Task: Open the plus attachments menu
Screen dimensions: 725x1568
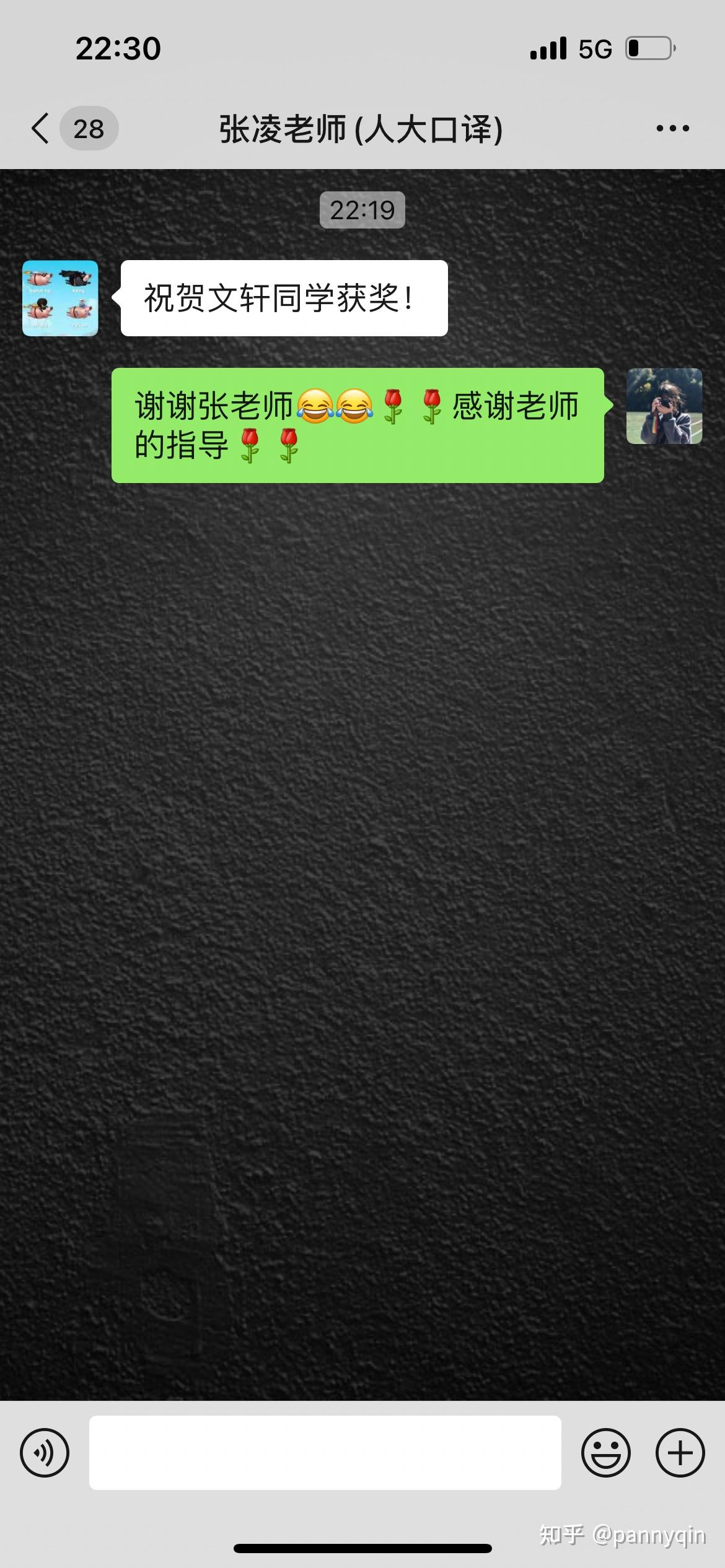Action: click(680, 1452)
